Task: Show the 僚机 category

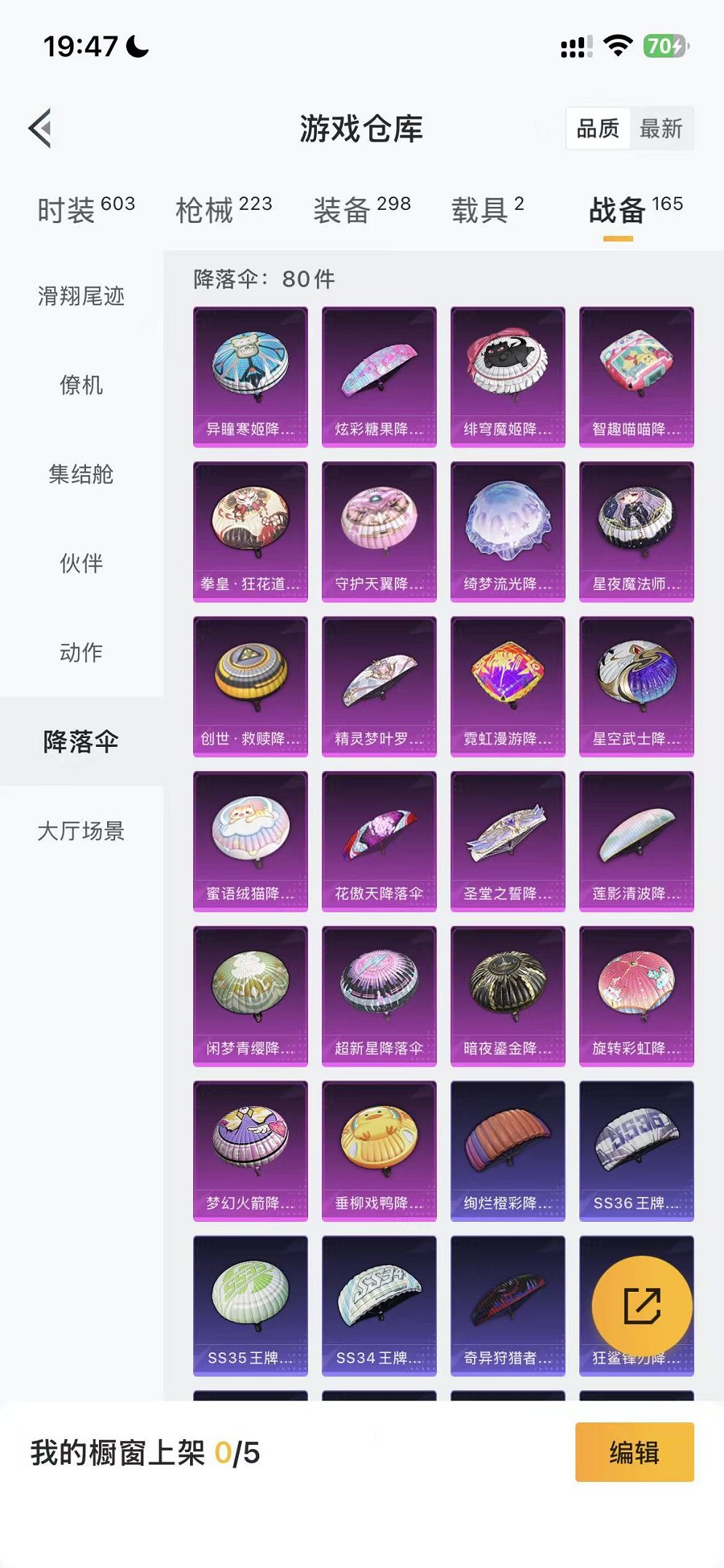Action: [81, 385]
